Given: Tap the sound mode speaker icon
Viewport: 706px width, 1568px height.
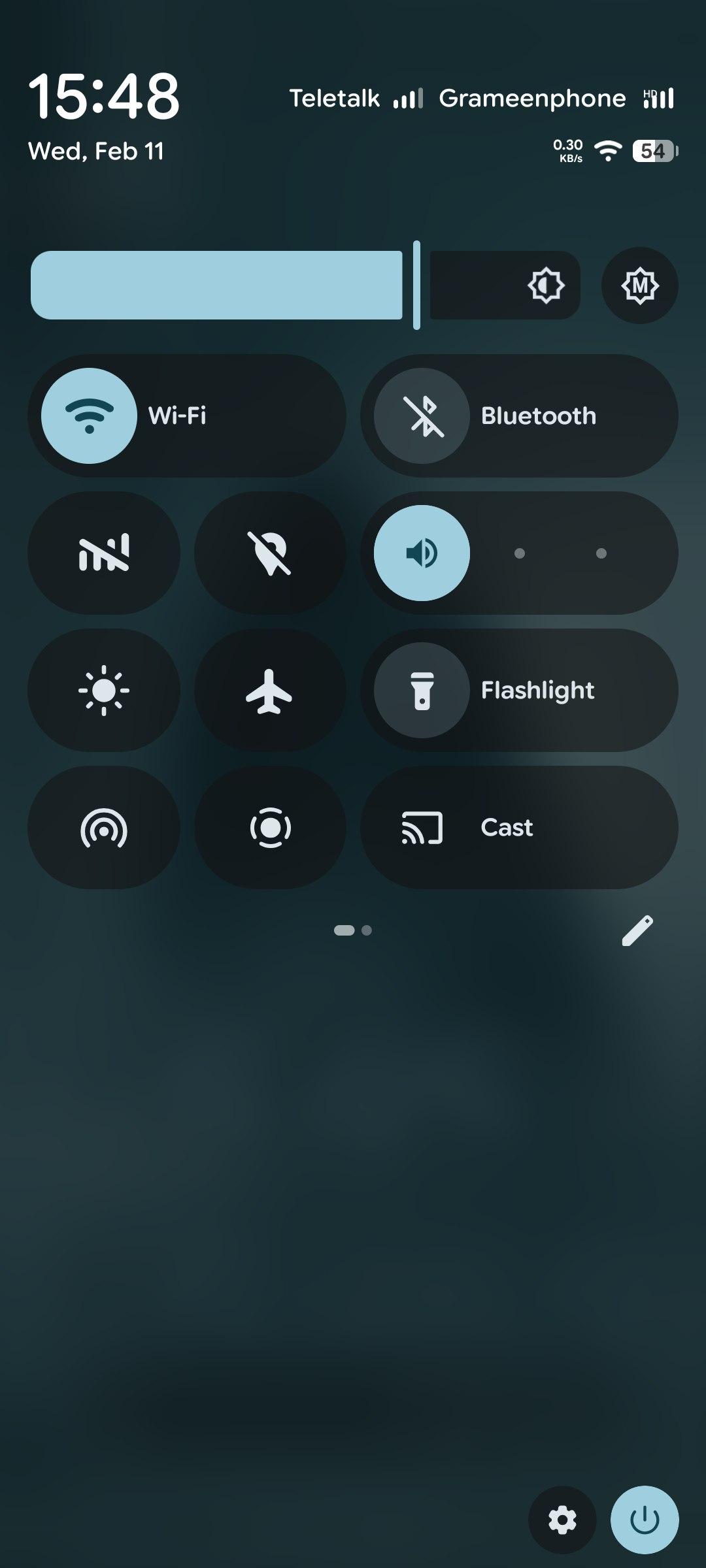Looking at the screenshot, I should [x=422, y=553].
